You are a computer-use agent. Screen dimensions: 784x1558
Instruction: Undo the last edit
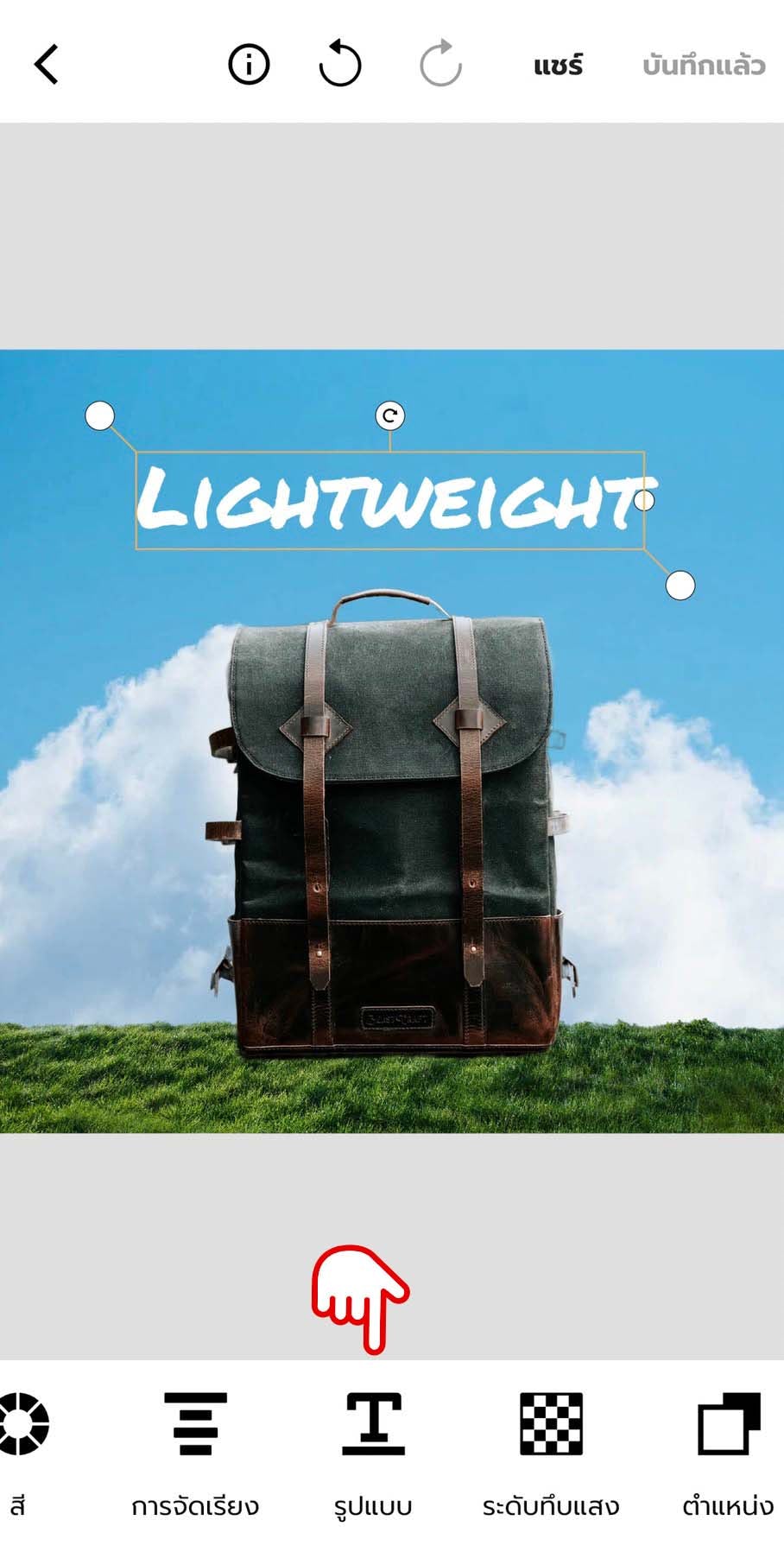click(x=340, y=64)
